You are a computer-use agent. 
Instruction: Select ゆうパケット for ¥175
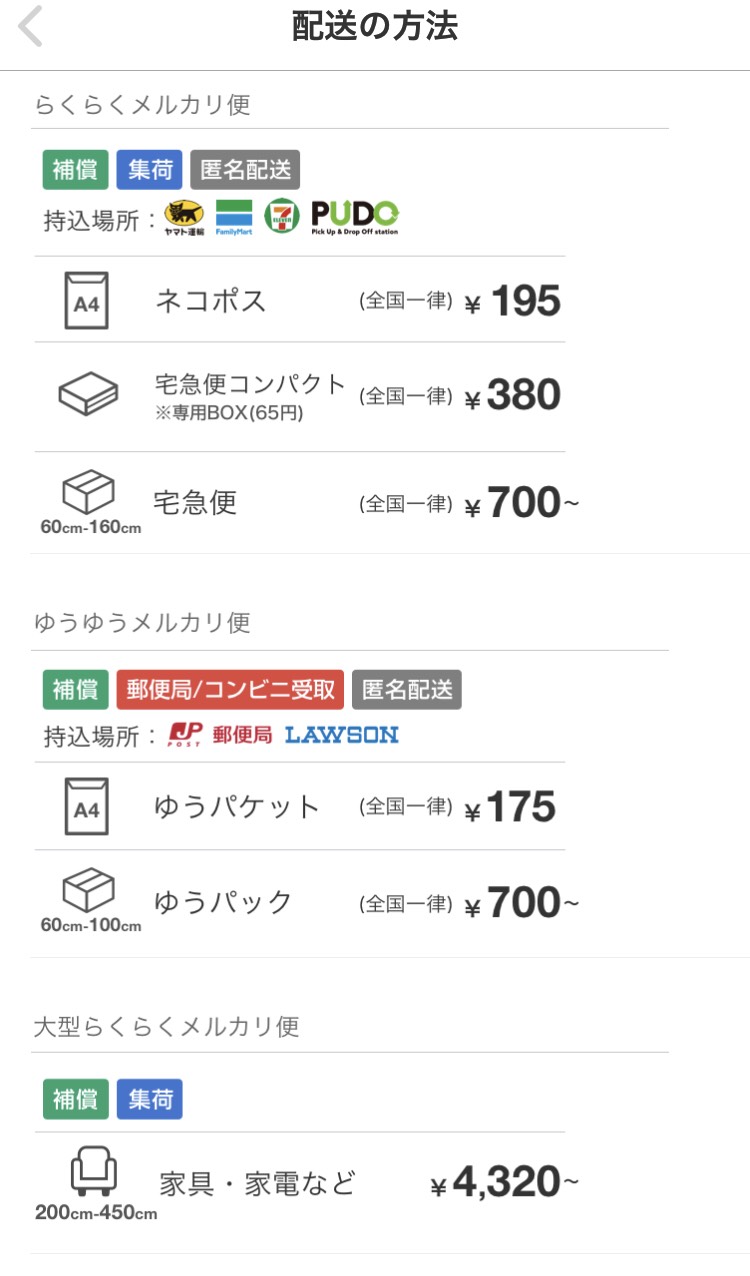[300, 807]
